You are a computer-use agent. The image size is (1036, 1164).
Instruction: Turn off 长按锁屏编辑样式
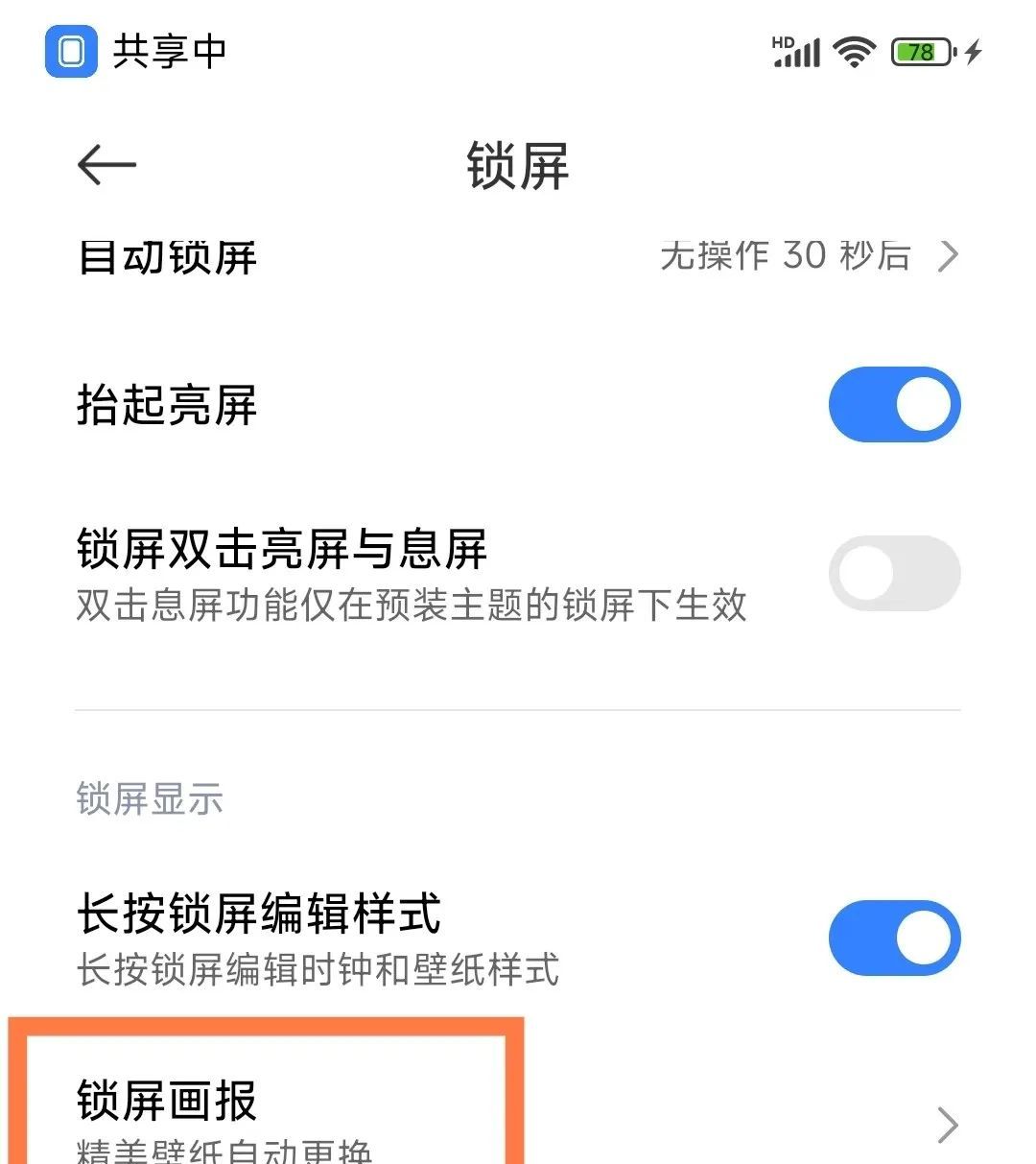pyautogui.click(x=894, y=938)
